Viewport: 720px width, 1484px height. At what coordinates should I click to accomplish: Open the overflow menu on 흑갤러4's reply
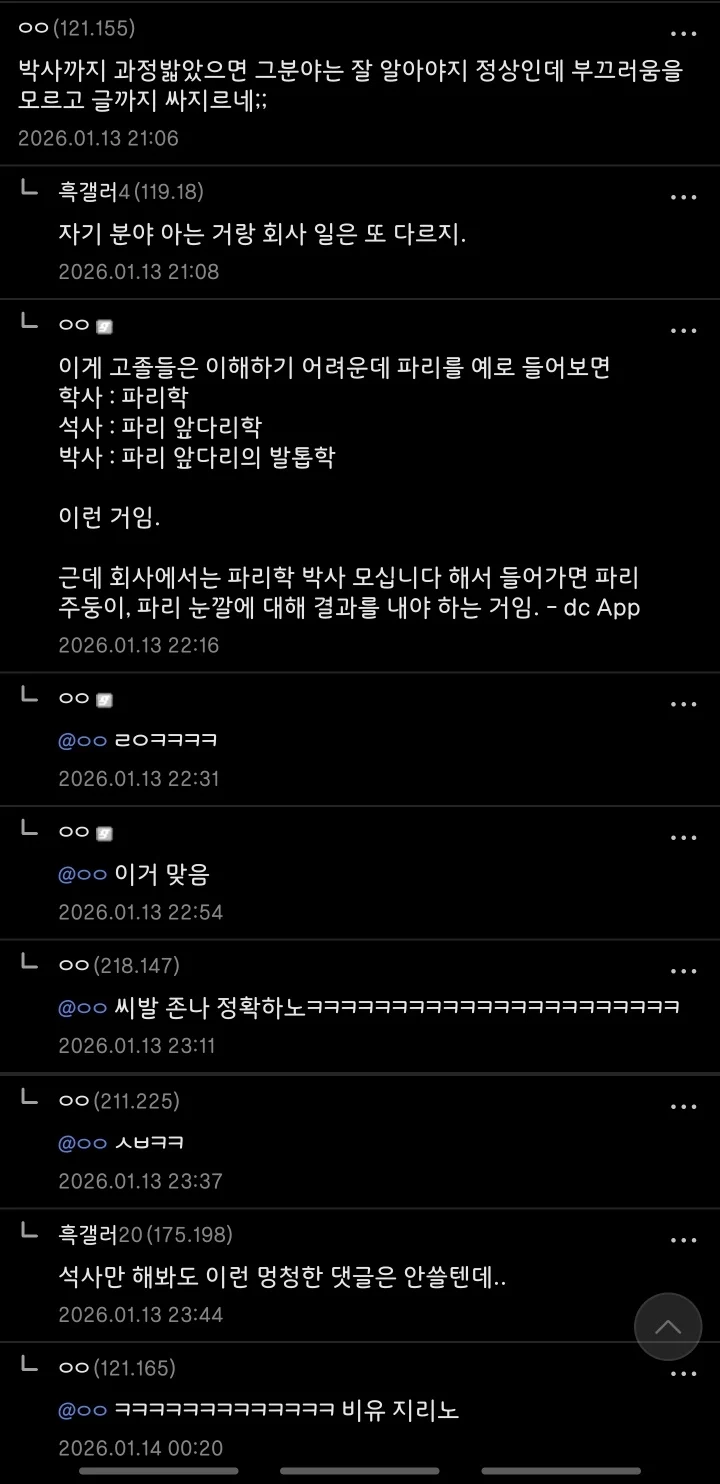[x=683, y=197]
